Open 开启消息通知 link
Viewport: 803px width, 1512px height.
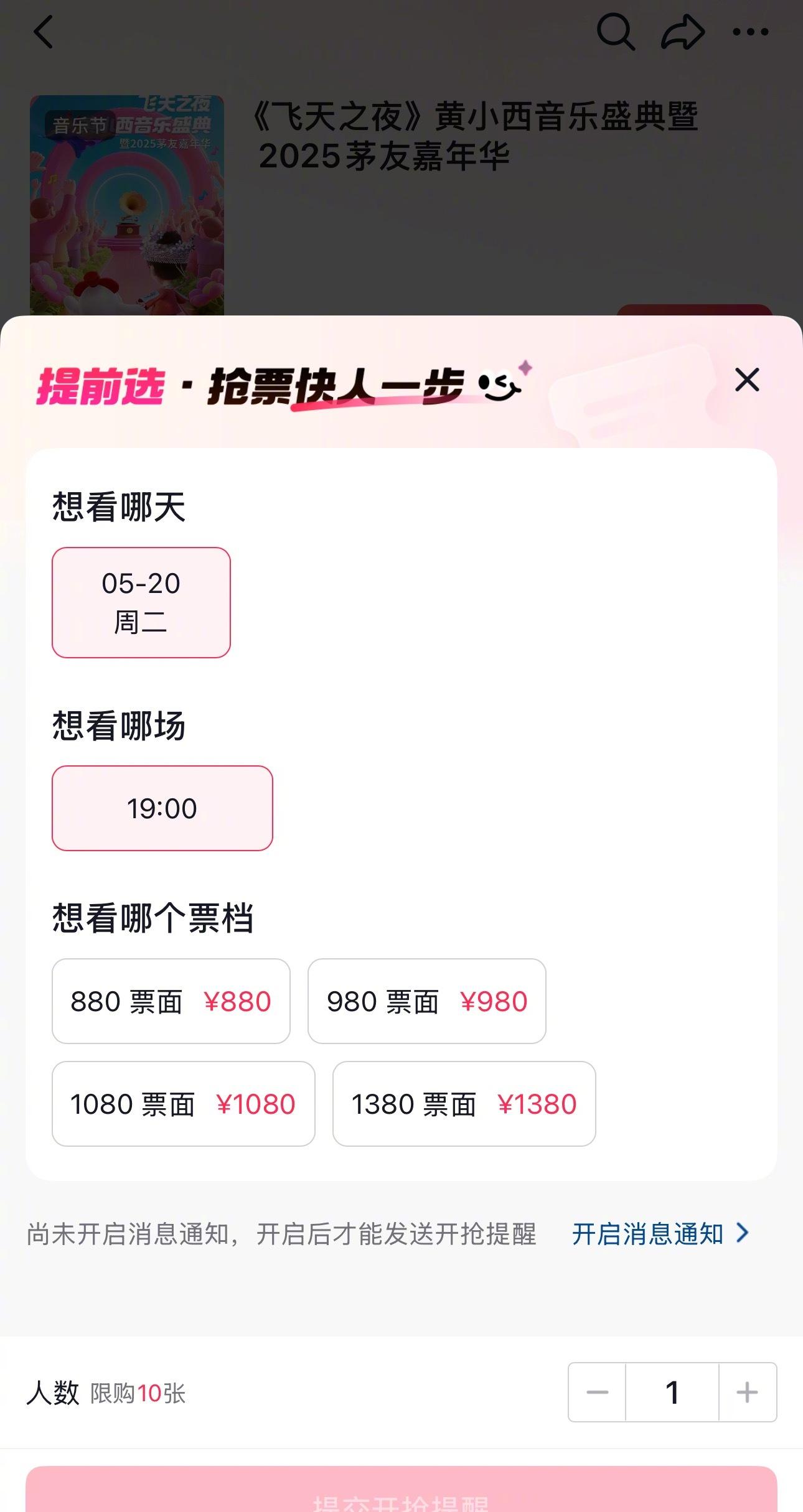pos(660,1234)
